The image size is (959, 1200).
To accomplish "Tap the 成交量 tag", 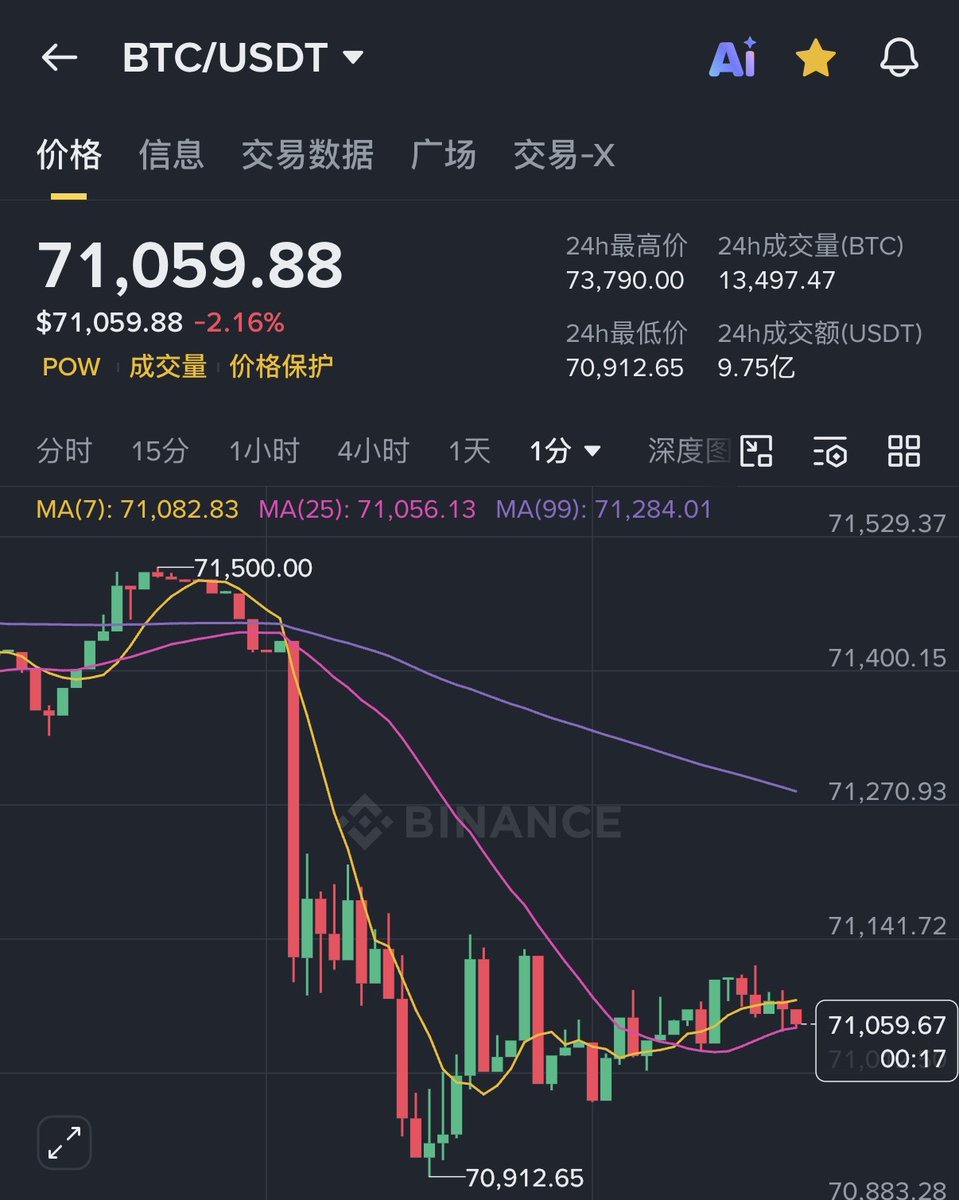I will [x=167, y=367].
